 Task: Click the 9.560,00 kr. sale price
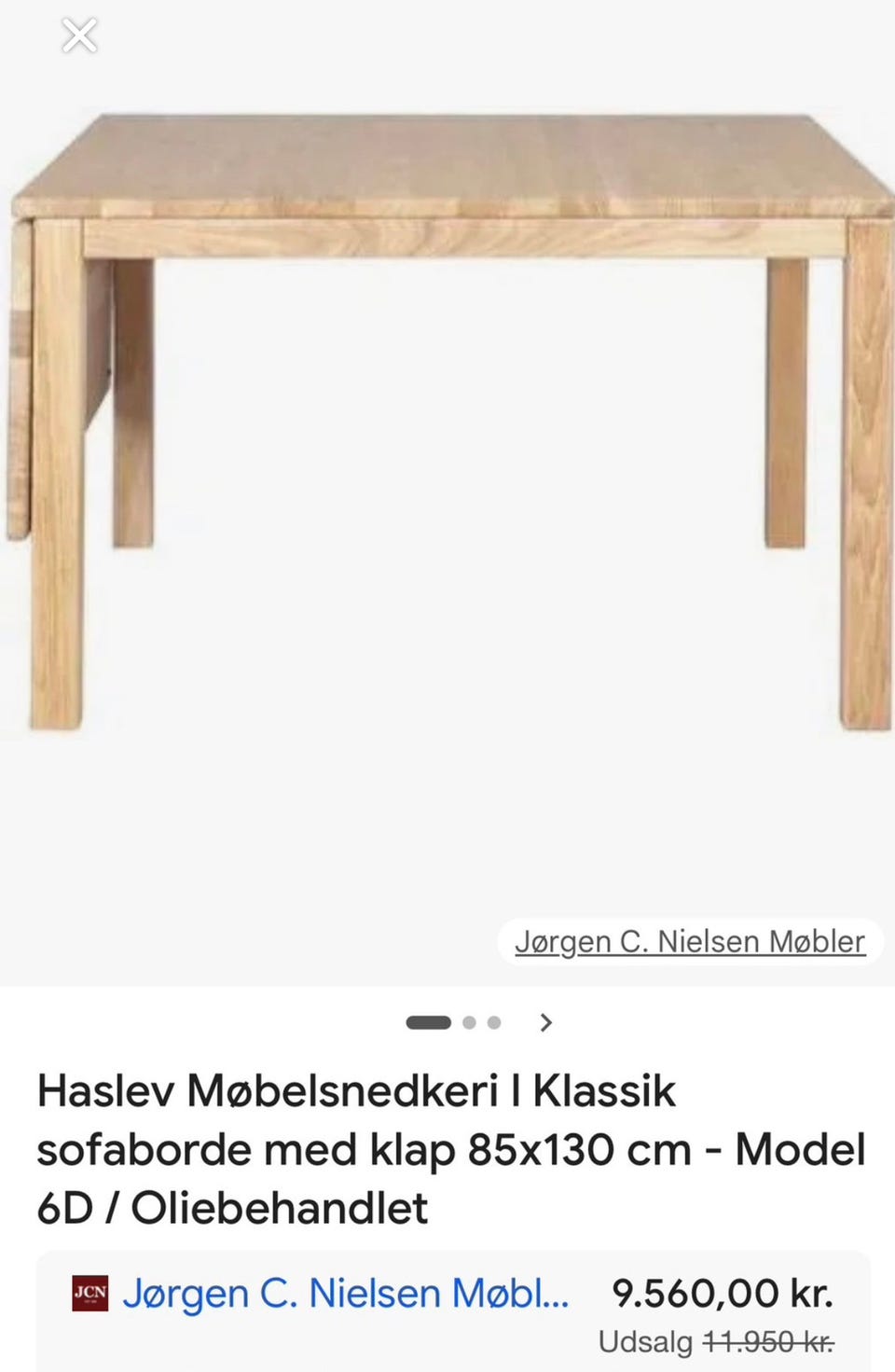[723, 1294]
